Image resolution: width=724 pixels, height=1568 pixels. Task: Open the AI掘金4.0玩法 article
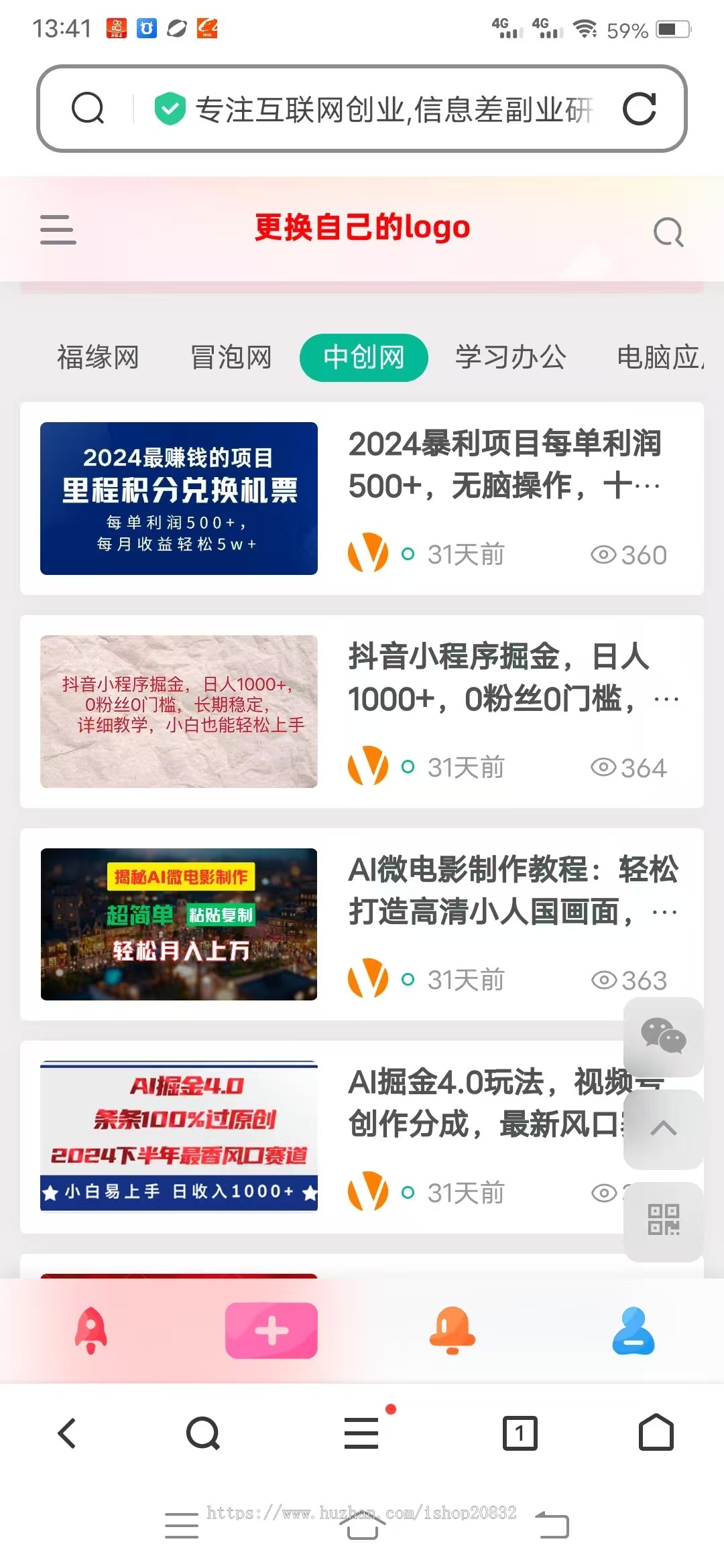click(x=483, y=1103)
